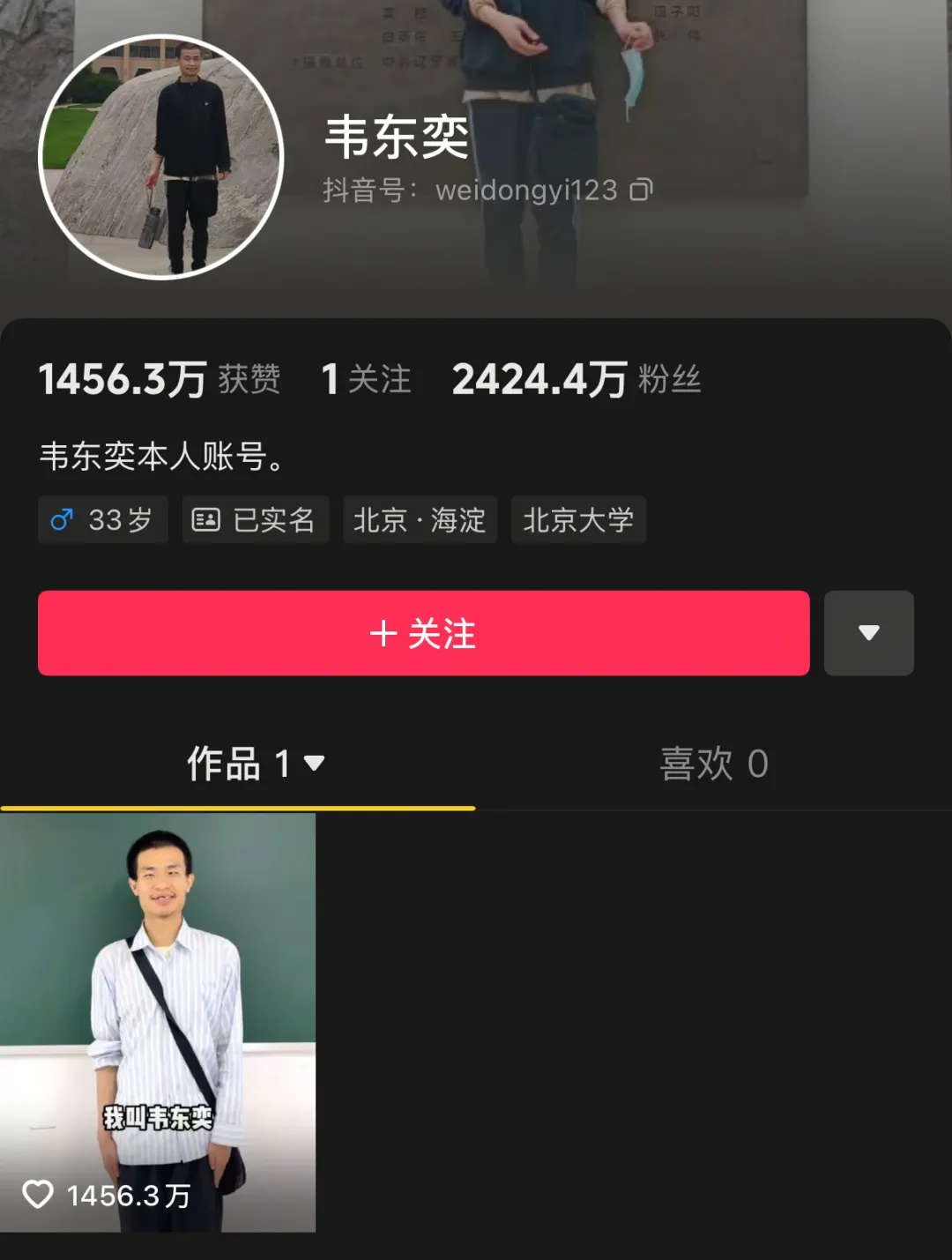The height and width of the screenshot is (1260, 952).
Task: Open the 北京大学 school tag
Action: 578,520
